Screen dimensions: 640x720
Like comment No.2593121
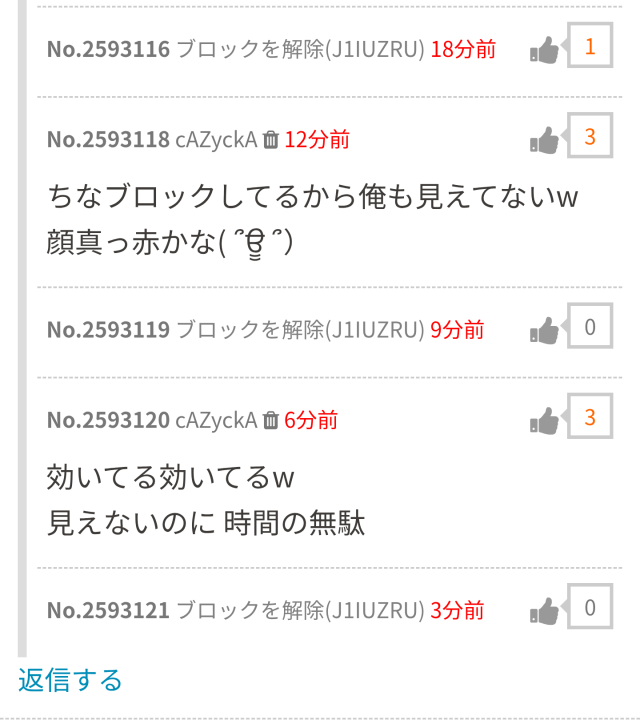tap(545, 609)
